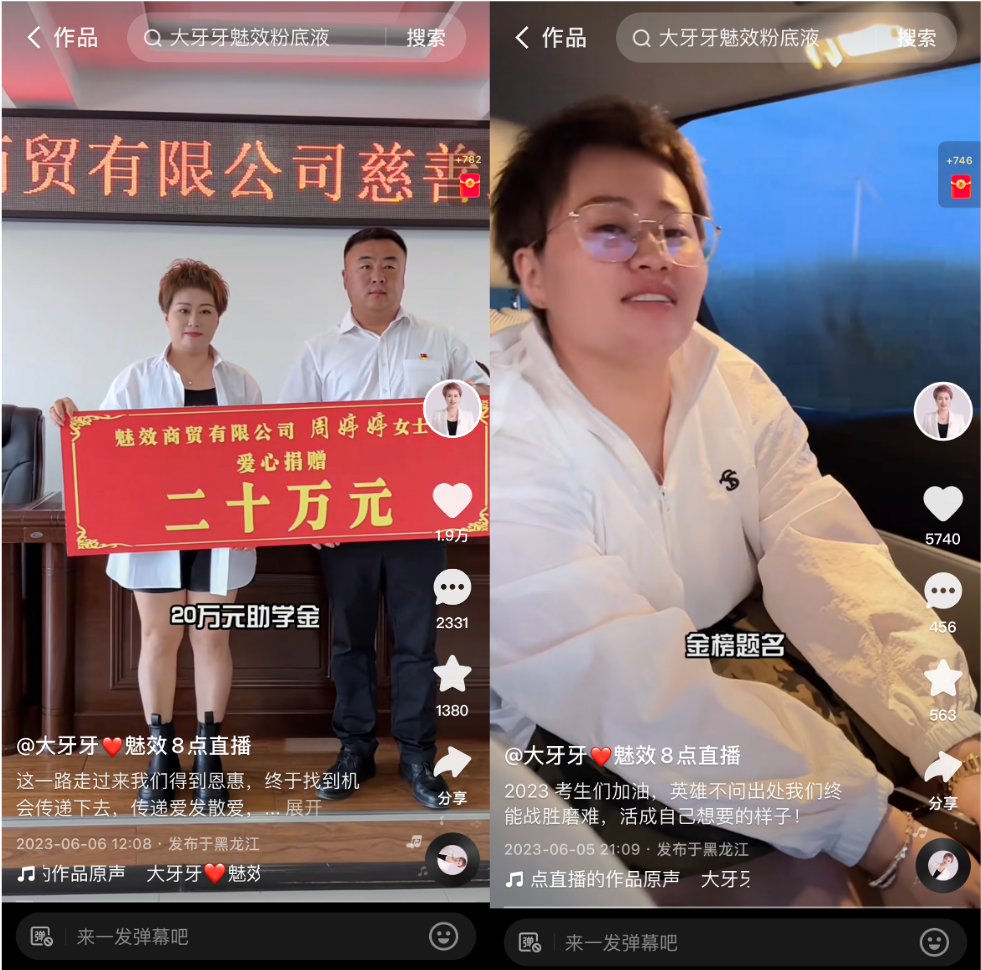Image resolution: width=981 pixels, height=970 pixels.
Task: Share the 金榜题名 car video
Action: point(942,772)
